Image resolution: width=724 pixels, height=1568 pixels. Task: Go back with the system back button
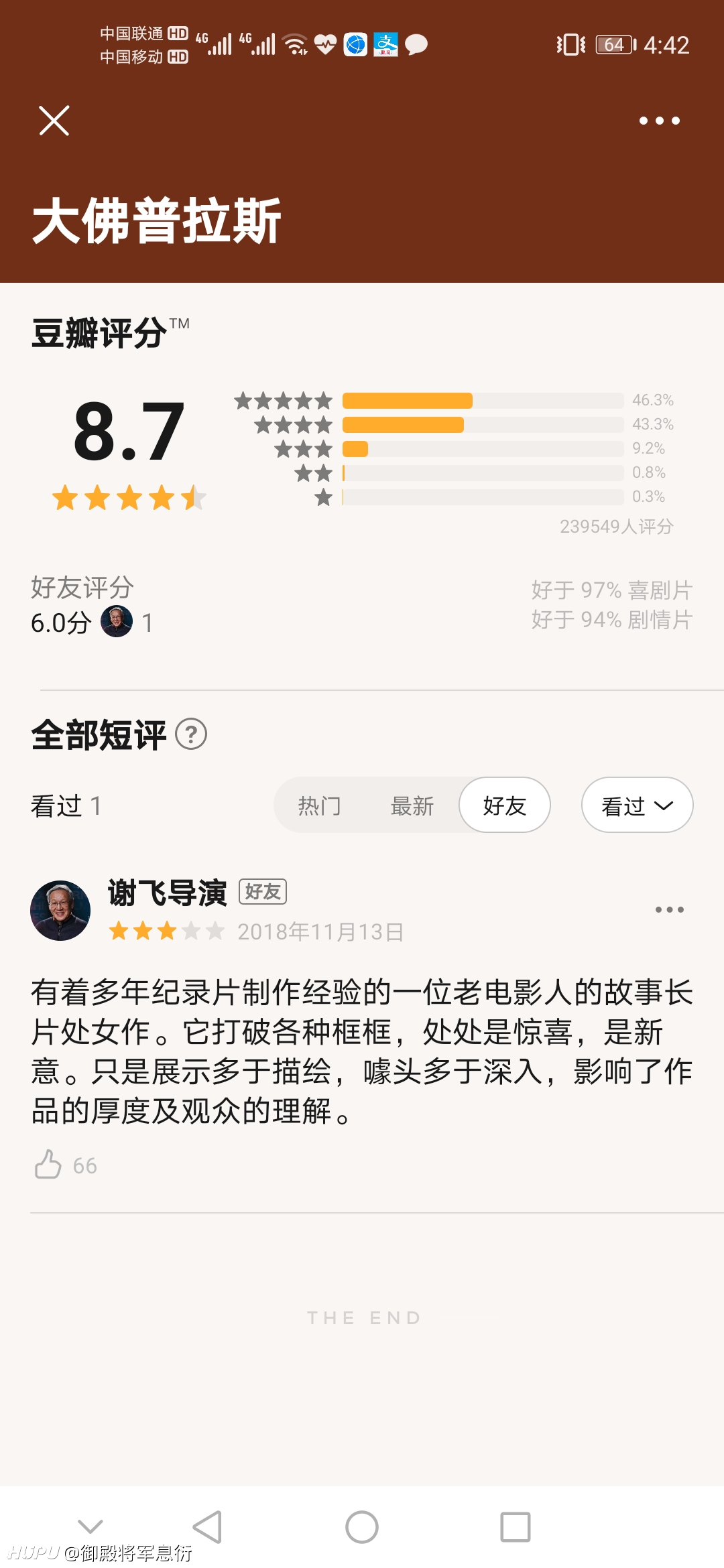pos(208,1527)
